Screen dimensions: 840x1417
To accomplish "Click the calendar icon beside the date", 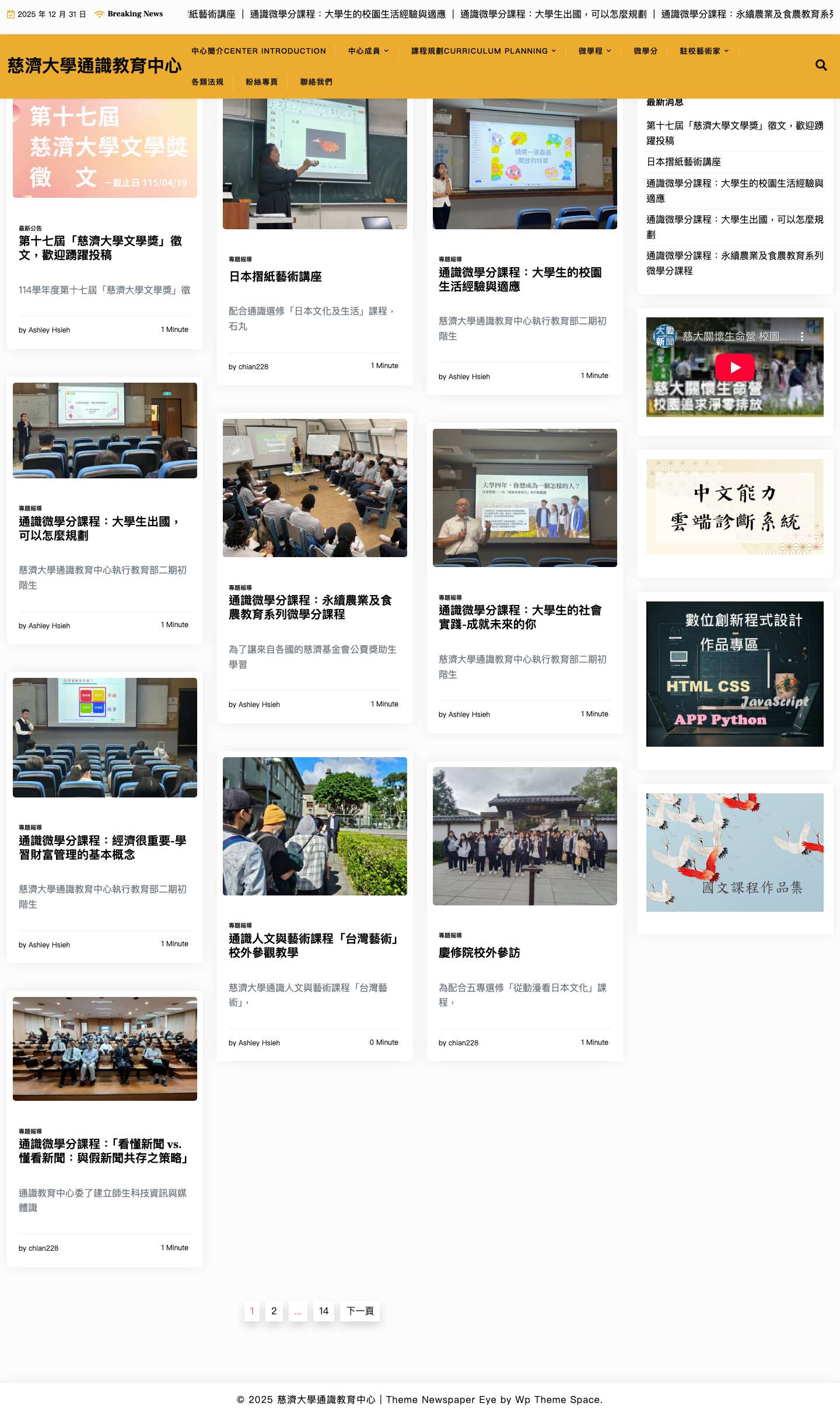I will [12, 13].
